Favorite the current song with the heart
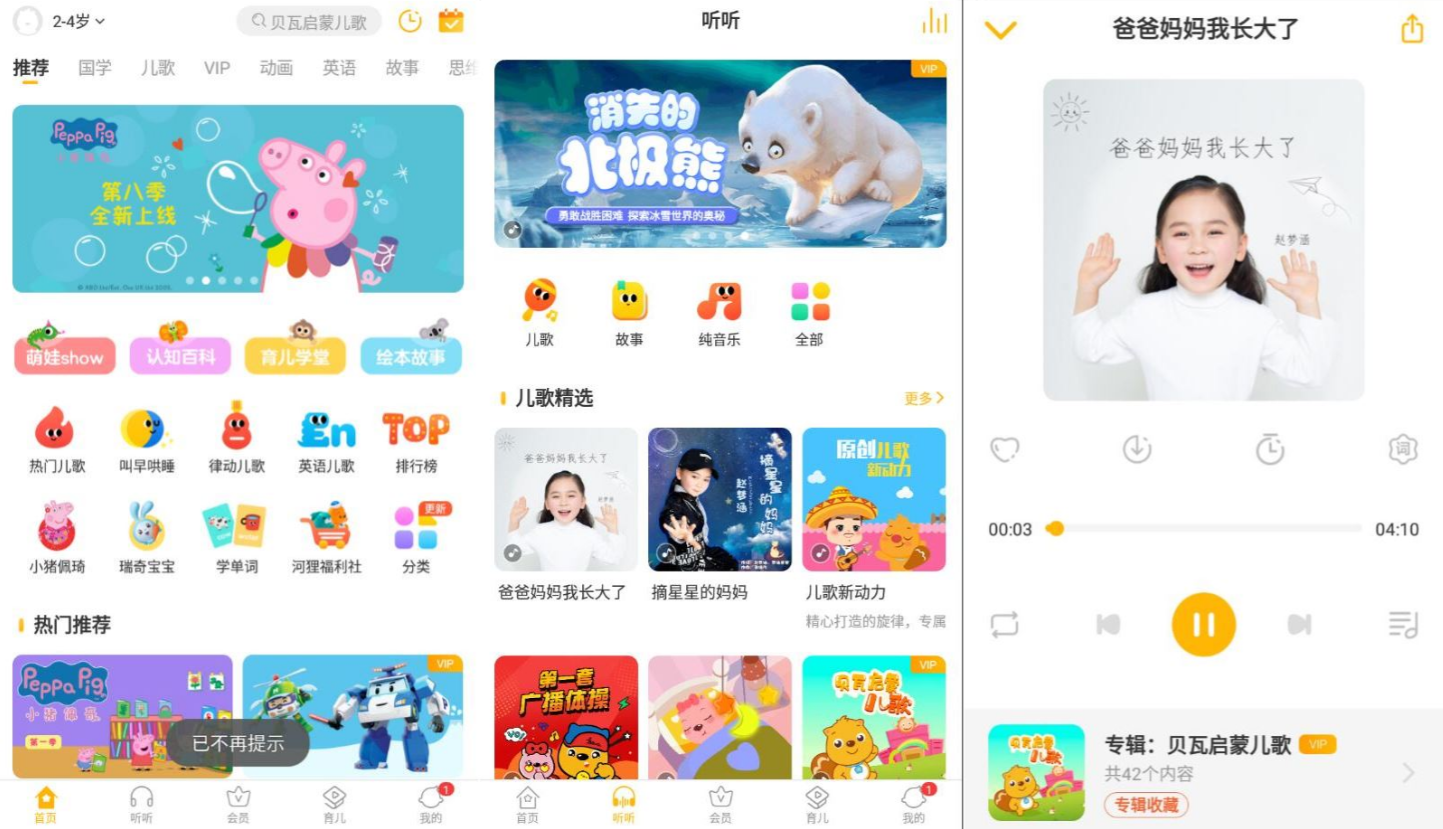Viewport: 1443px width, 829px height. [1004, 450]
